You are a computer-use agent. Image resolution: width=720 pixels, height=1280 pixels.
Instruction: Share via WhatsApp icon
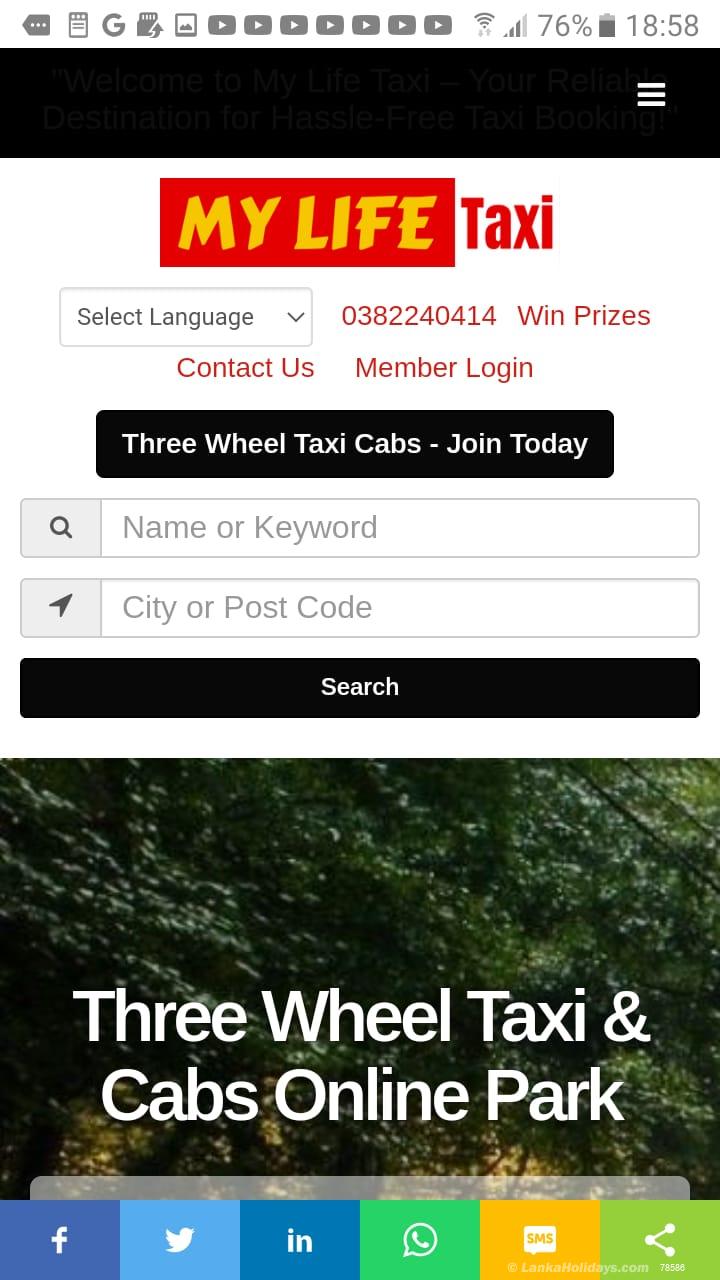click(419, 1239)
